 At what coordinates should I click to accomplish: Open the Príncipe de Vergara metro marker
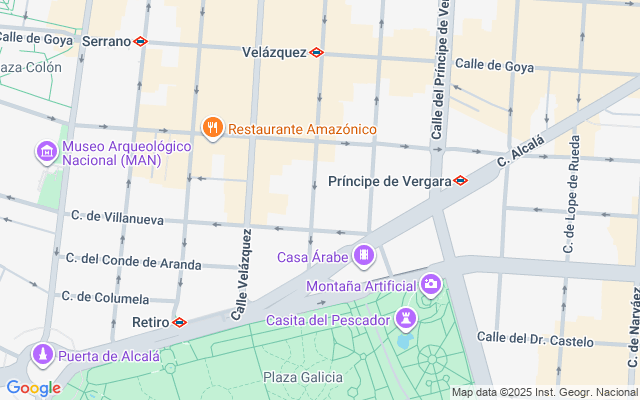[460, 181]
